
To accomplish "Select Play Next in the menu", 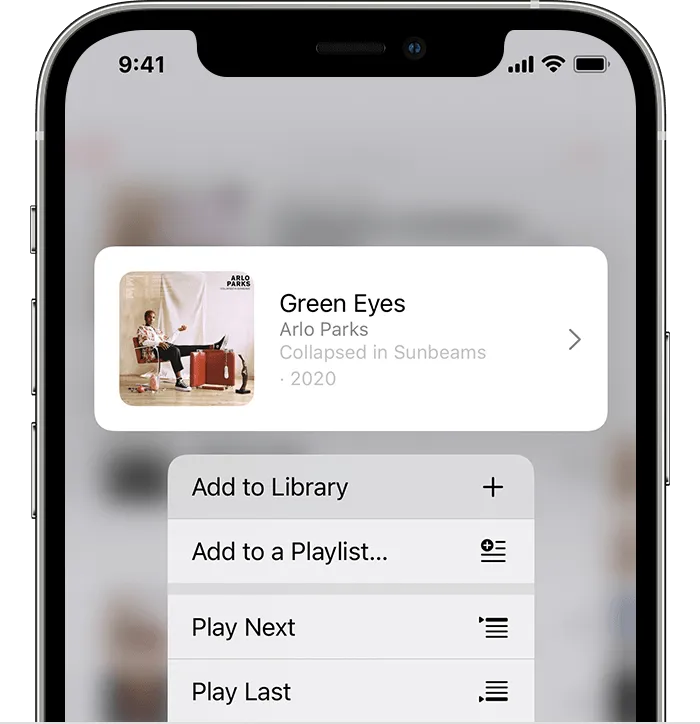I will point(350,627).
